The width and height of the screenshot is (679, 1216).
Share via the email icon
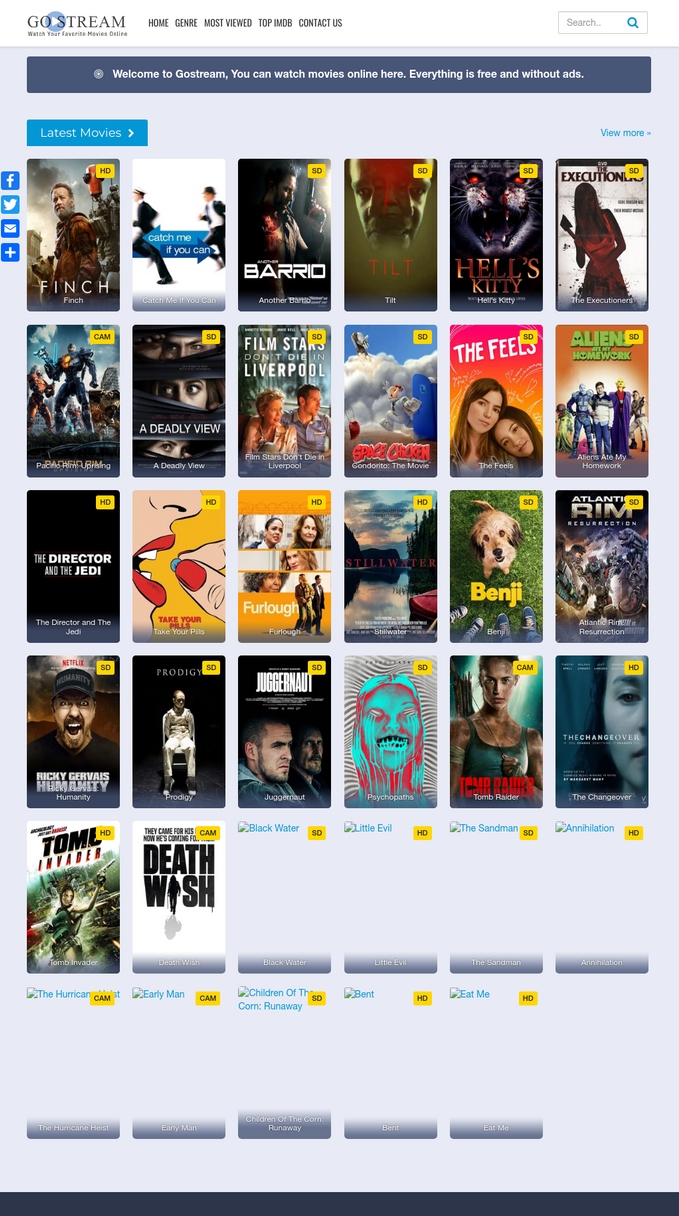coord(10,228)
